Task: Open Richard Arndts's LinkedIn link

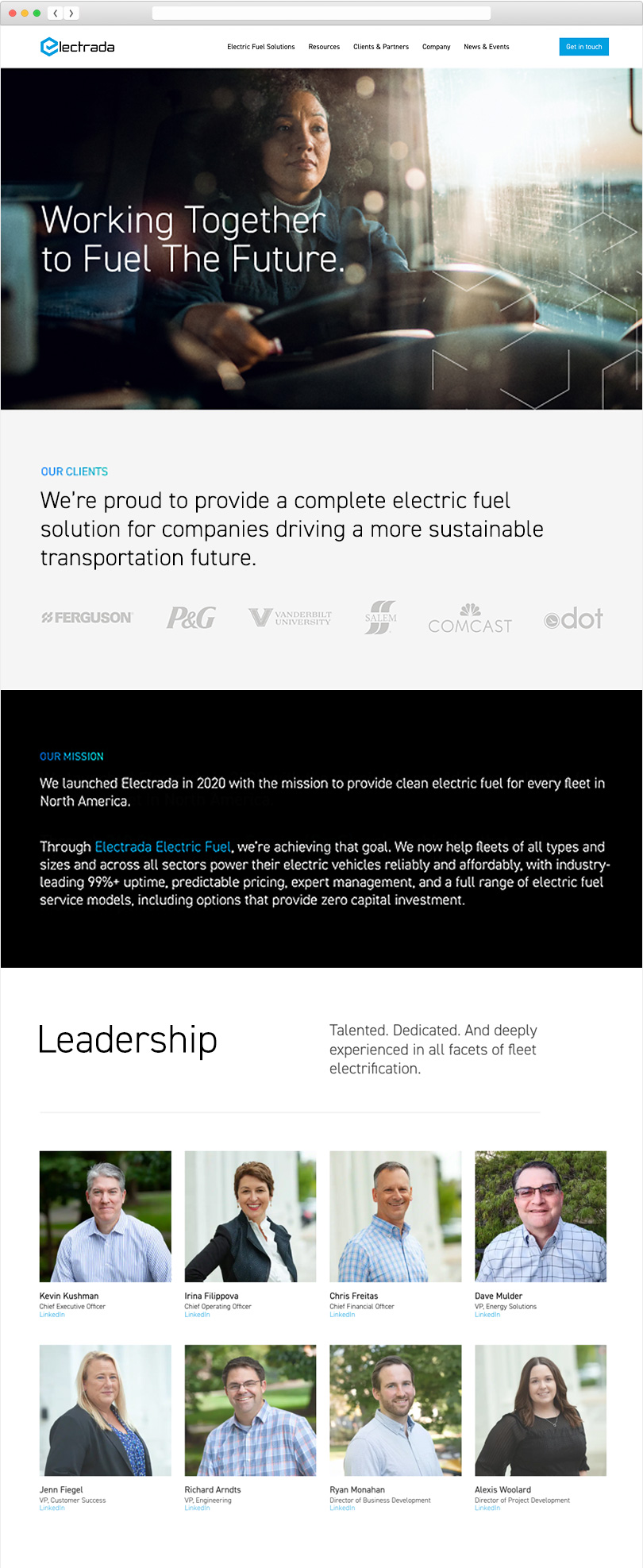Action: 198,1508
